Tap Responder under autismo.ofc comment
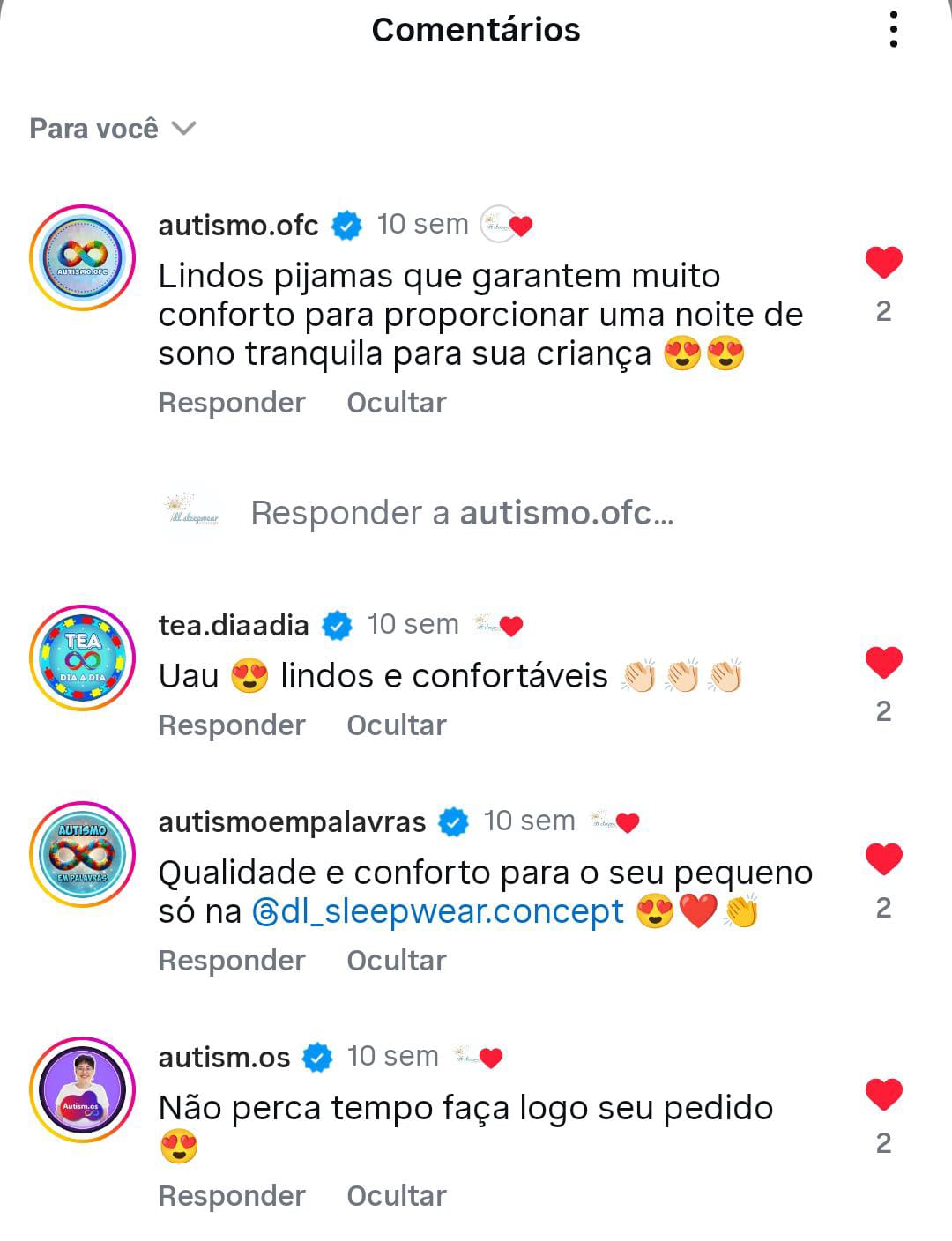Viewport: 952px width, 1241px height. point(231,403)
